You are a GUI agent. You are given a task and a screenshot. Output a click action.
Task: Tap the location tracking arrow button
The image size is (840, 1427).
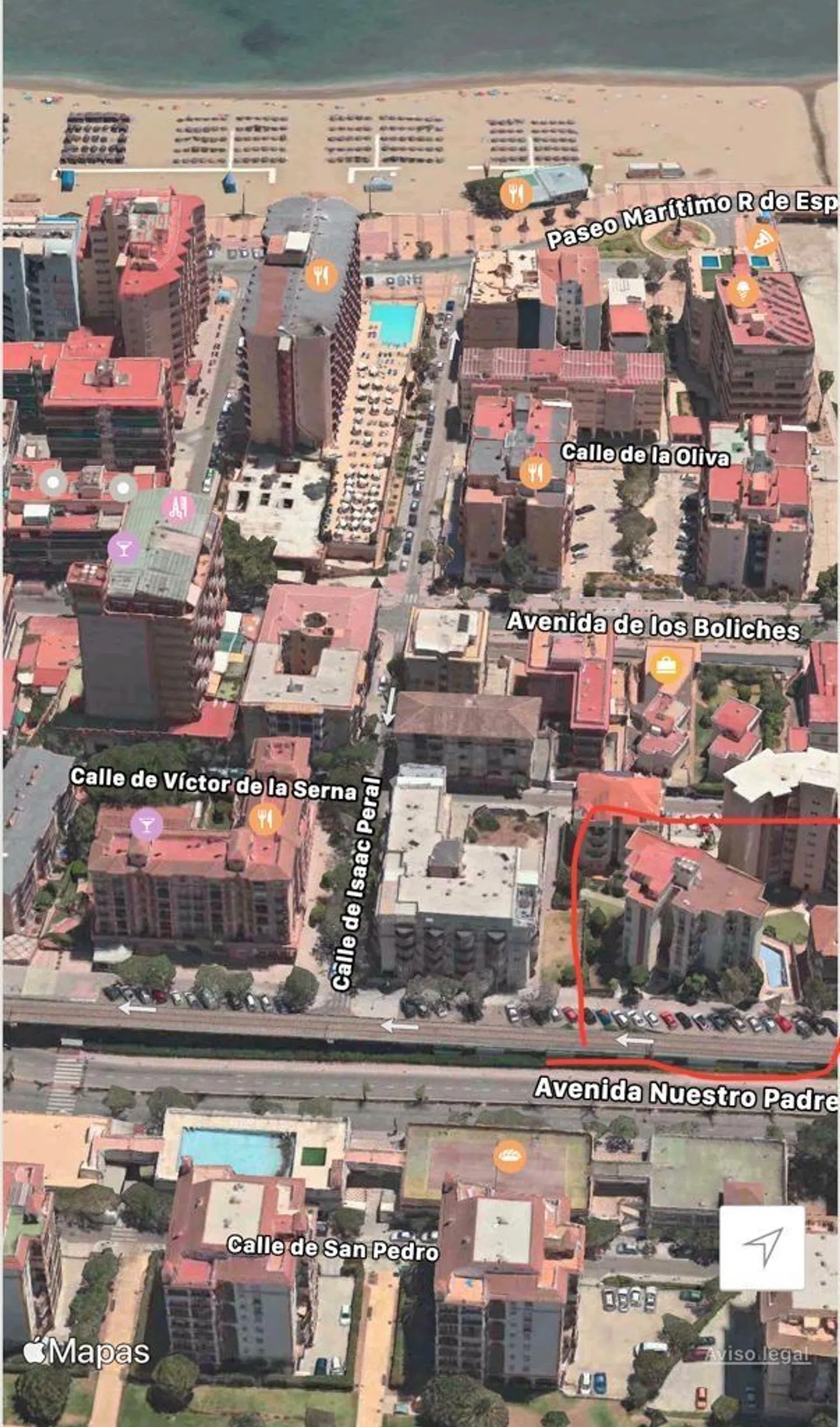762,1248
